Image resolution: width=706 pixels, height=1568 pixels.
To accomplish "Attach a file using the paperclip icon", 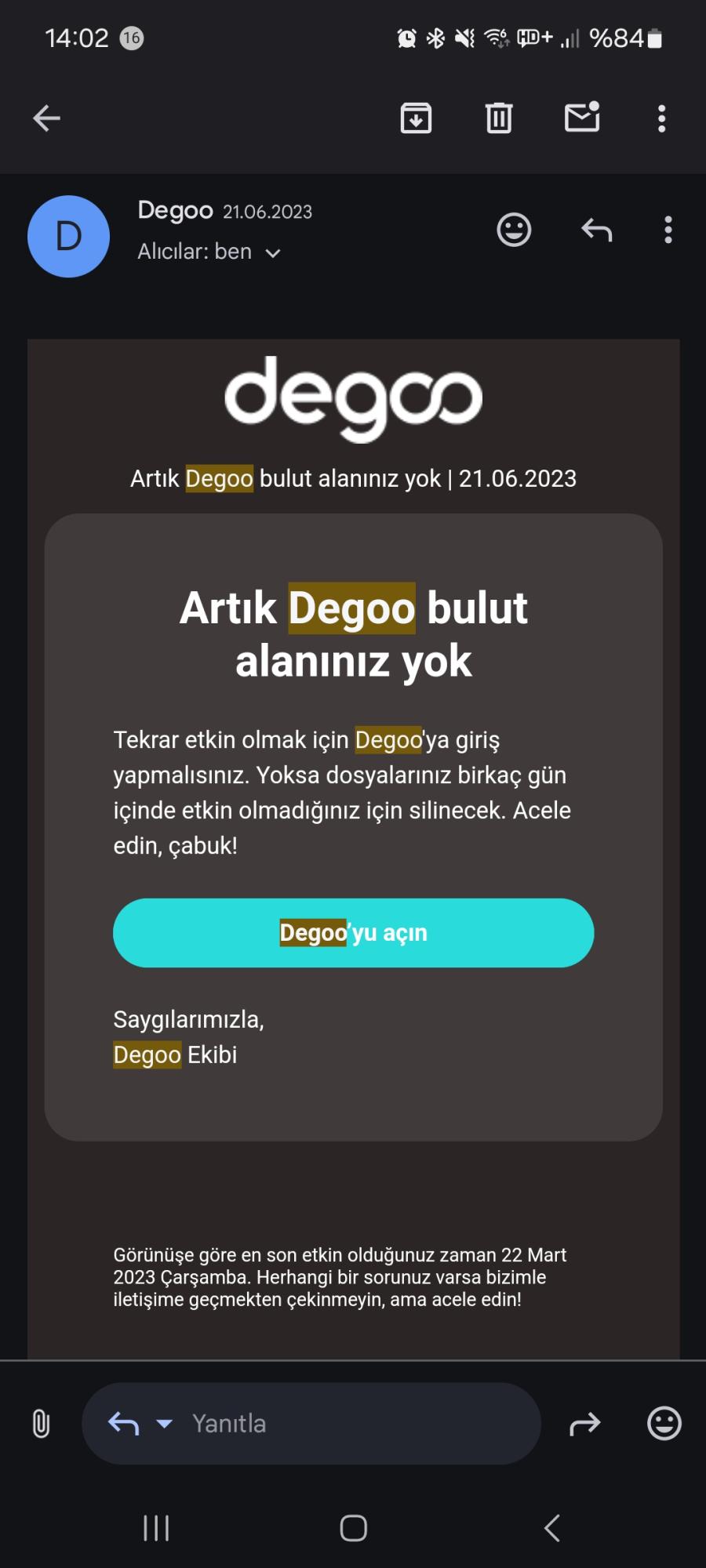I will click(x=40, y=1424).
